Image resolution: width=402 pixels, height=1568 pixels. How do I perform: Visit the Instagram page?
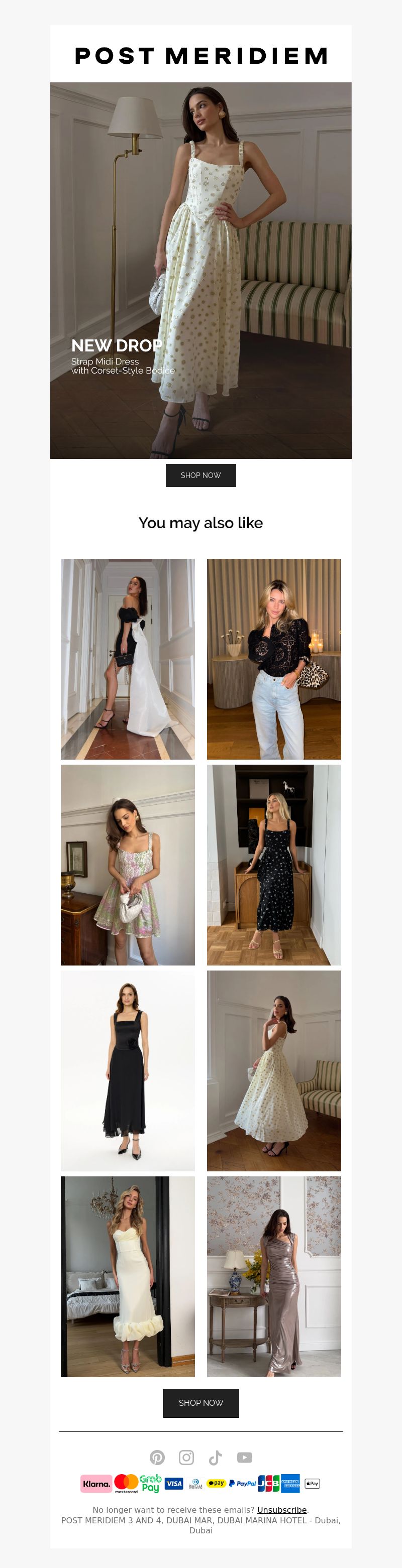tap(186, 1457)
